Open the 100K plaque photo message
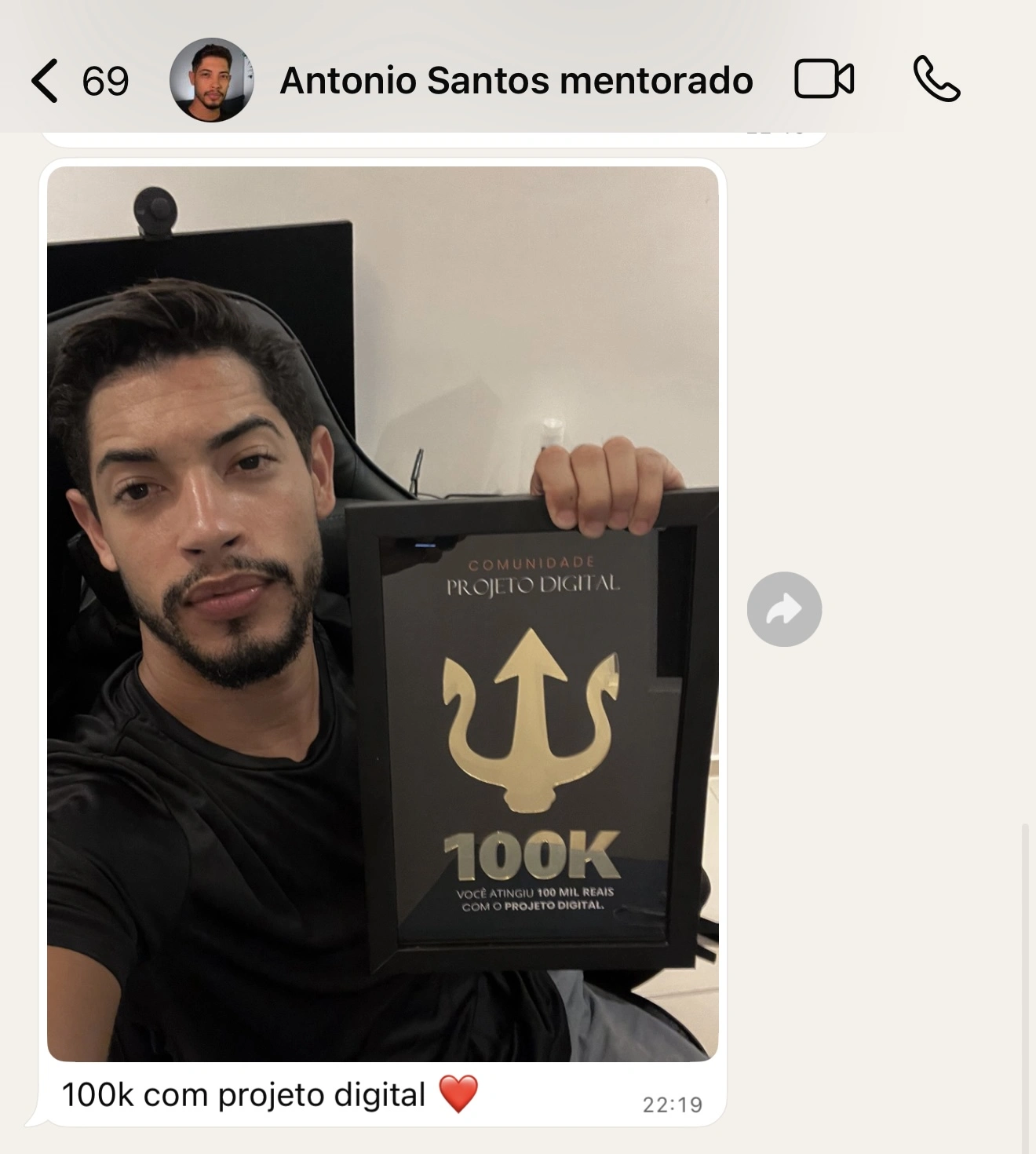Viewport: 1036px width, 1154px height. click(x=382, y=614)
